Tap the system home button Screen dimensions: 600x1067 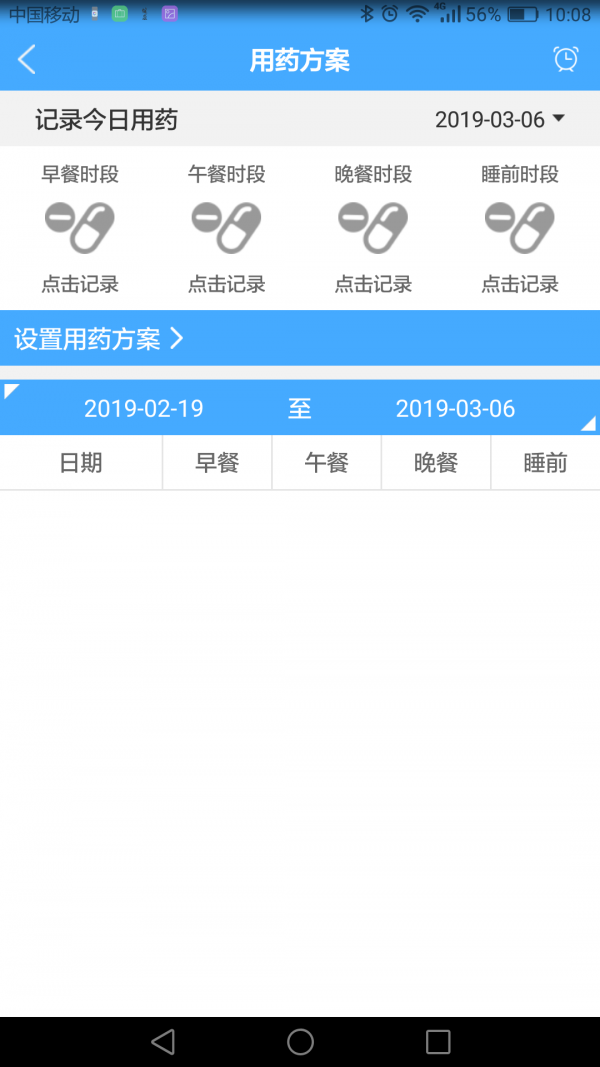click(300, 1042)
